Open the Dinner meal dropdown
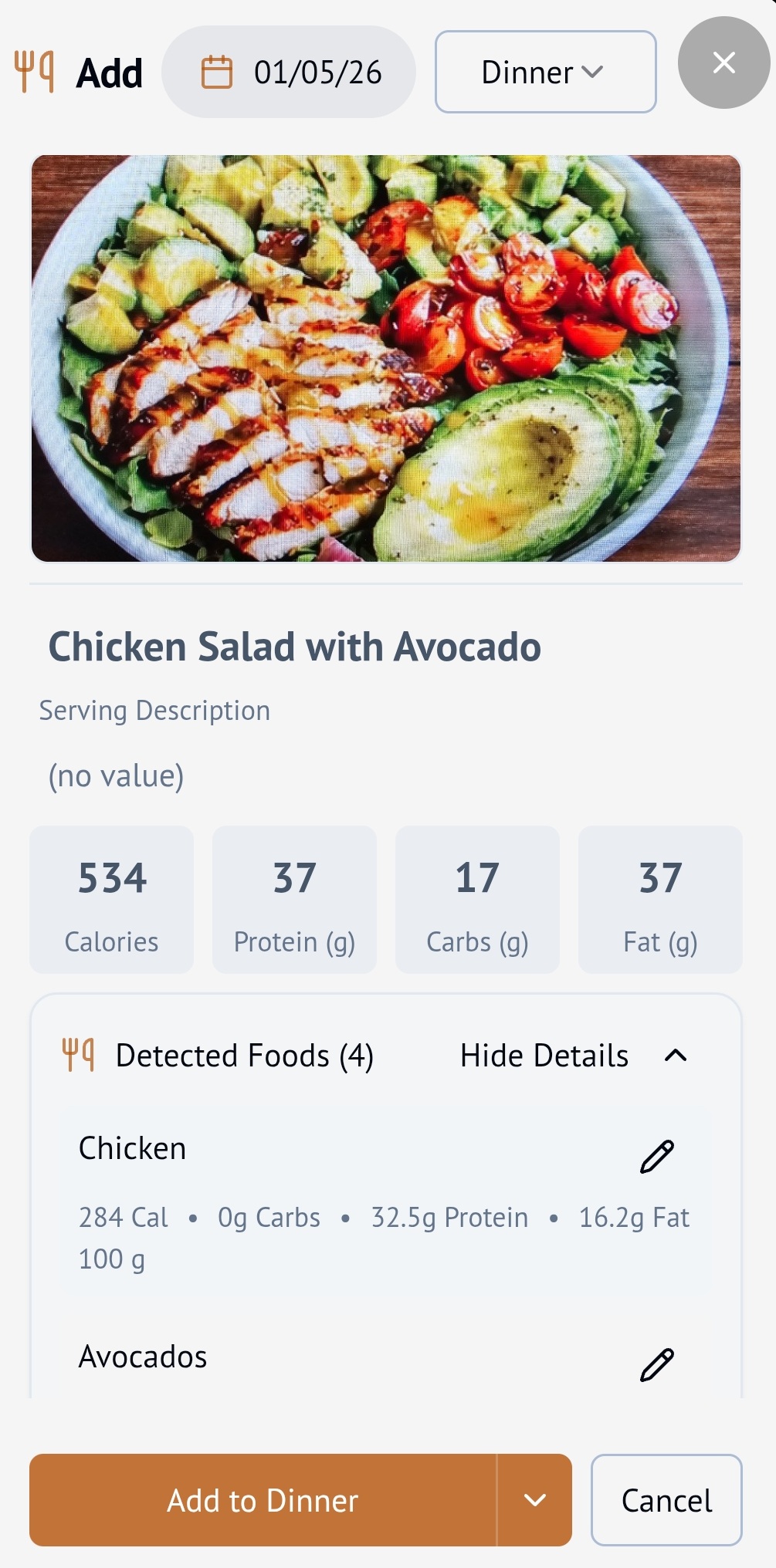776x1568 pixels. click(x=544, y=71)
